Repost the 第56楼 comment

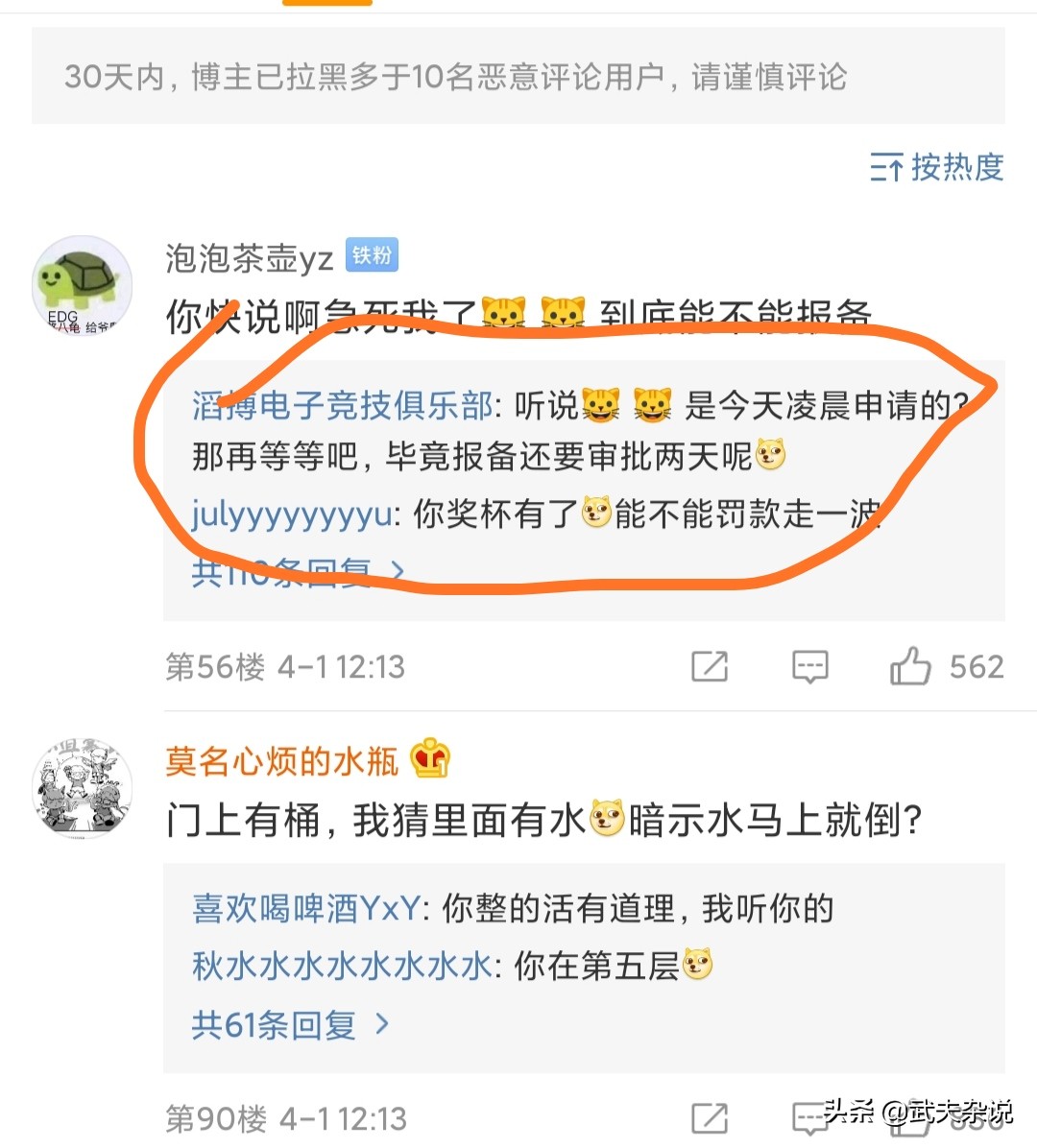pos(710,666)
